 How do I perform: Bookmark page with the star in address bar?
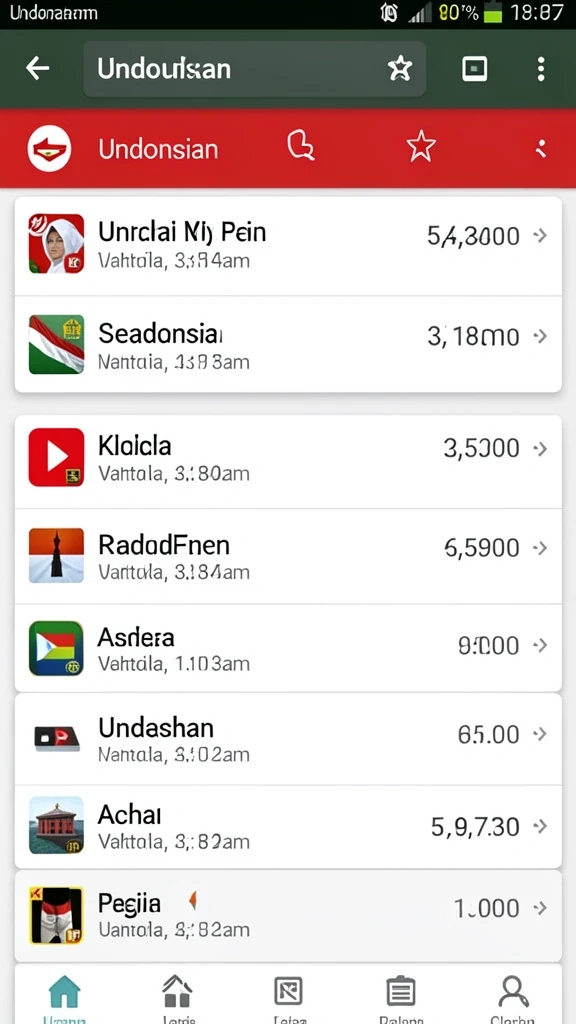400,68
